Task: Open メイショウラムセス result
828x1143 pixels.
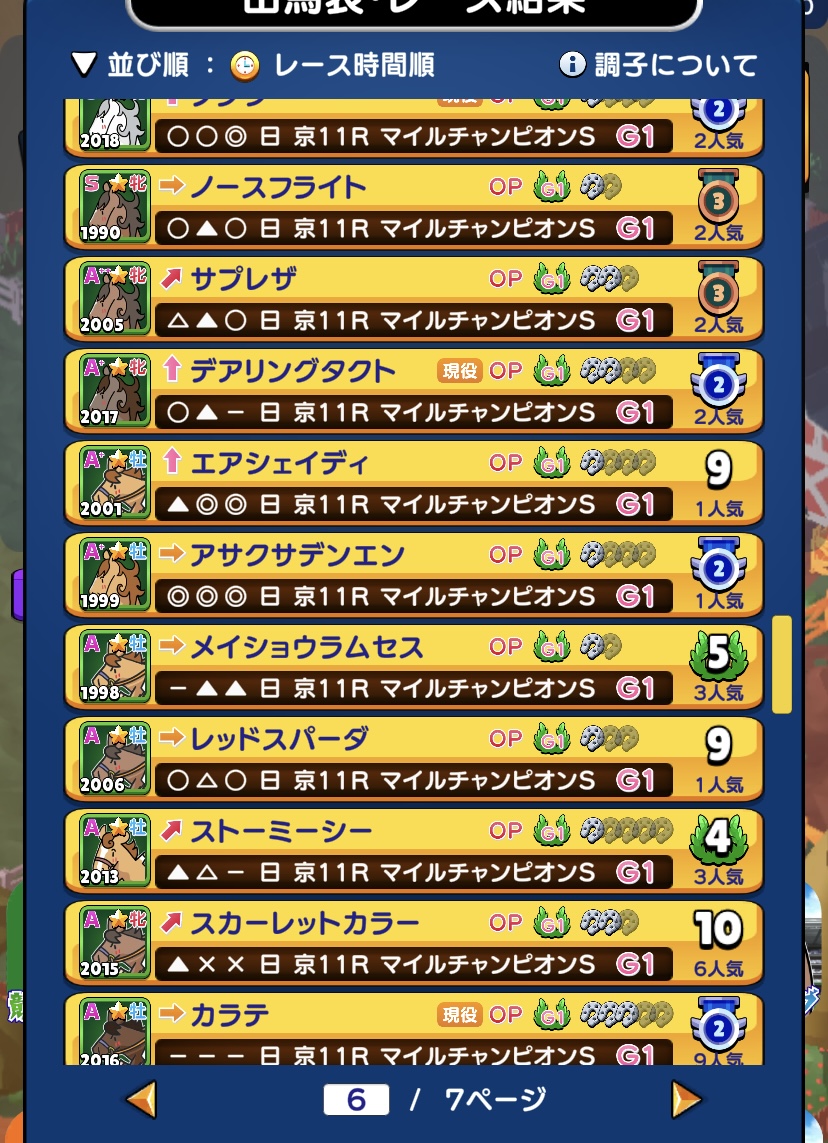Action: pos(413,669)
